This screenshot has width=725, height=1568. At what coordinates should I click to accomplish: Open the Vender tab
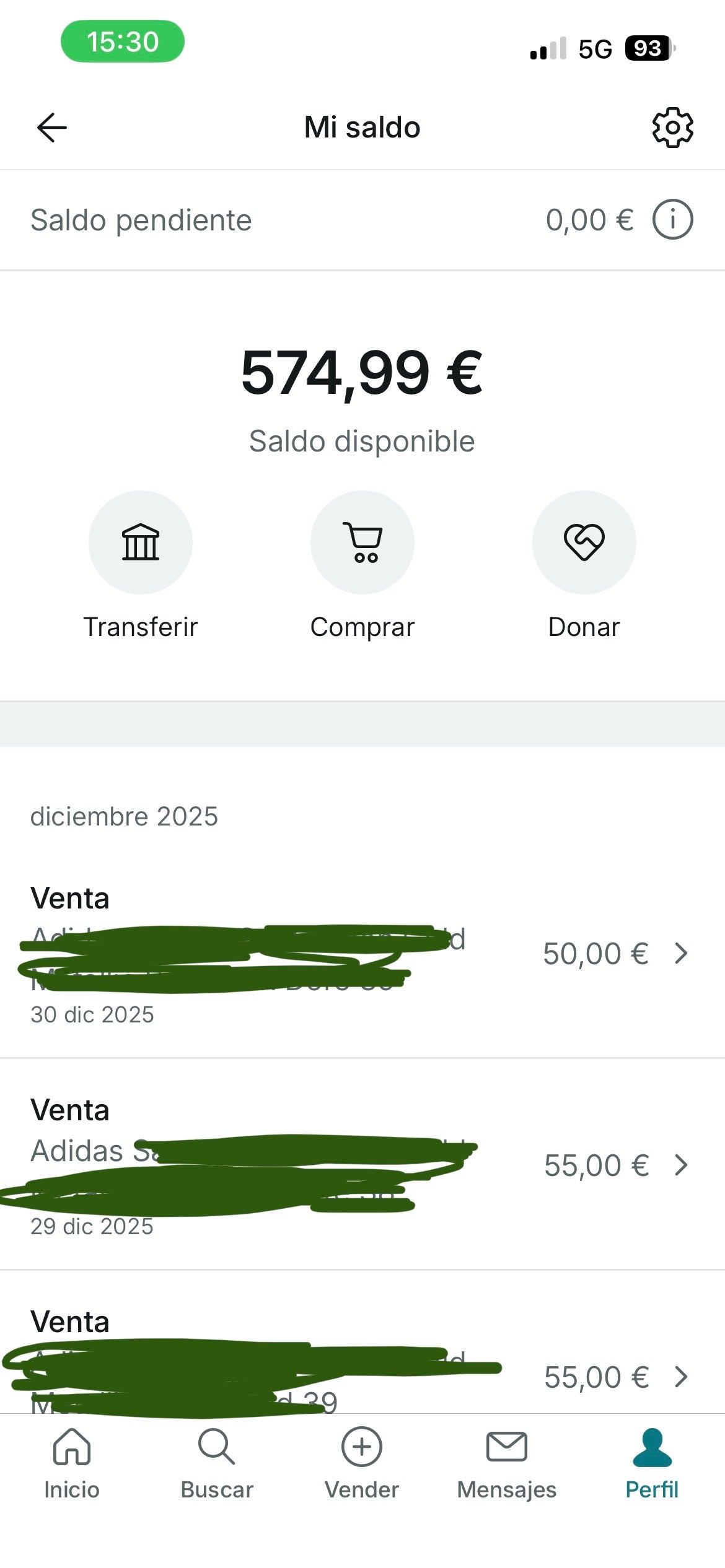[x=362, y=1463]
